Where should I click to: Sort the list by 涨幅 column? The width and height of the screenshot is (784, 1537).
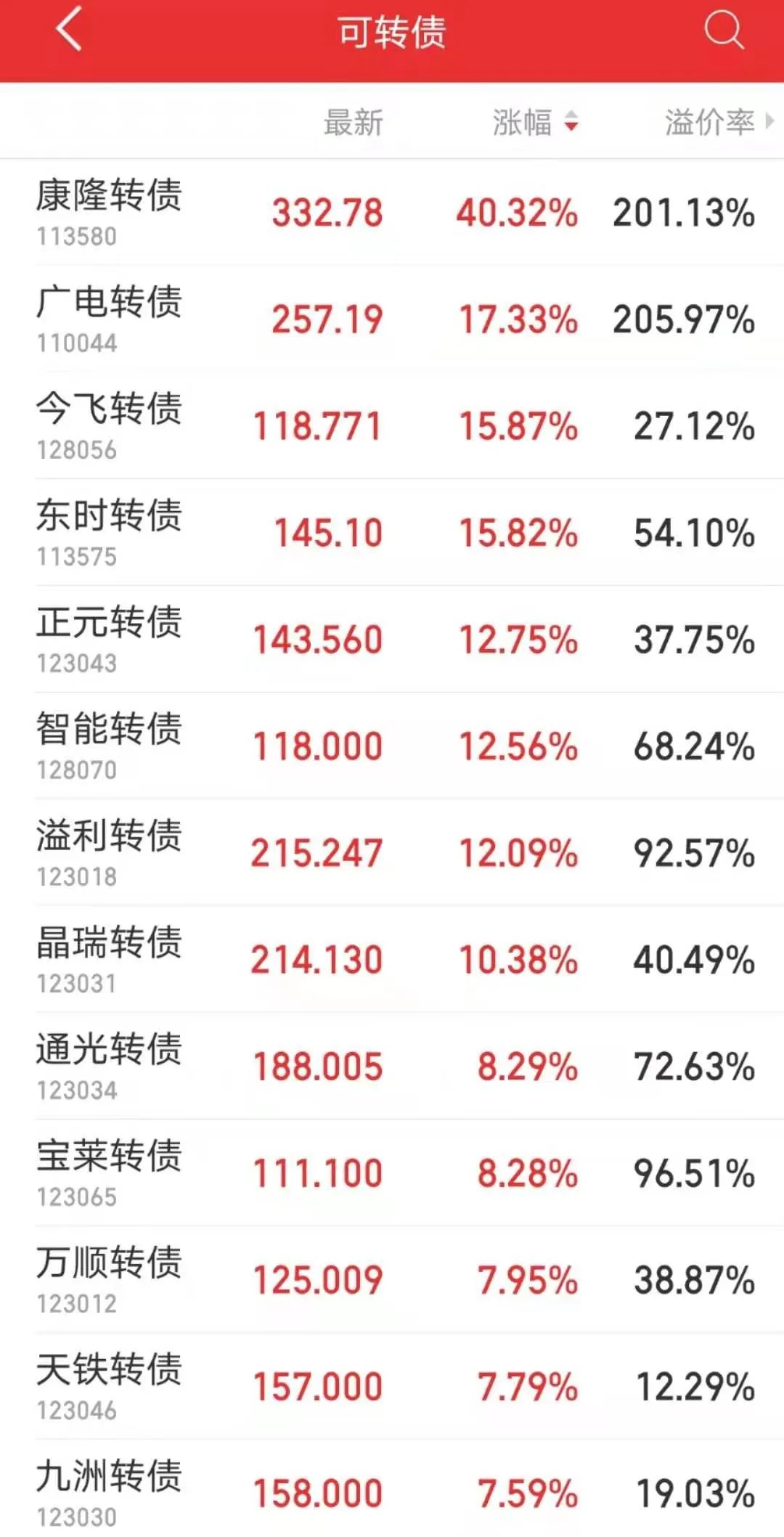pyautogui.click(x=535, y=122)
